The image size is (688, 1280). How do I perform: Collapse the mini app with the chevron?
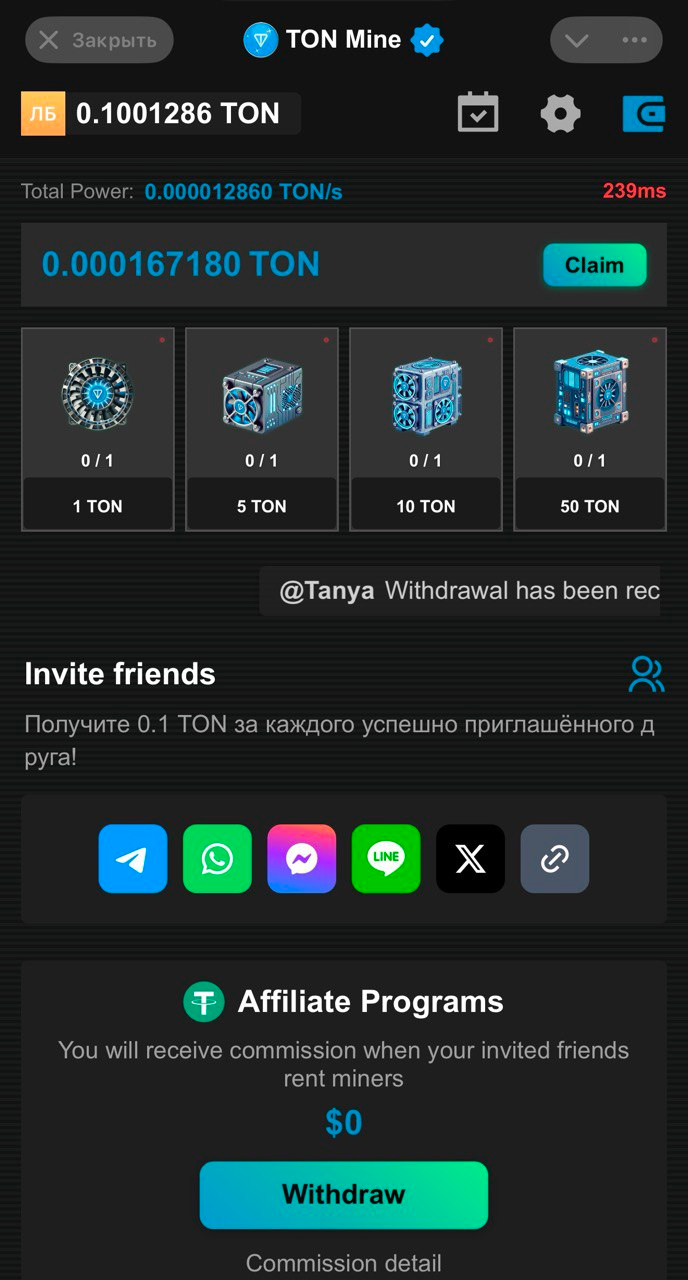tap(577, 41)
